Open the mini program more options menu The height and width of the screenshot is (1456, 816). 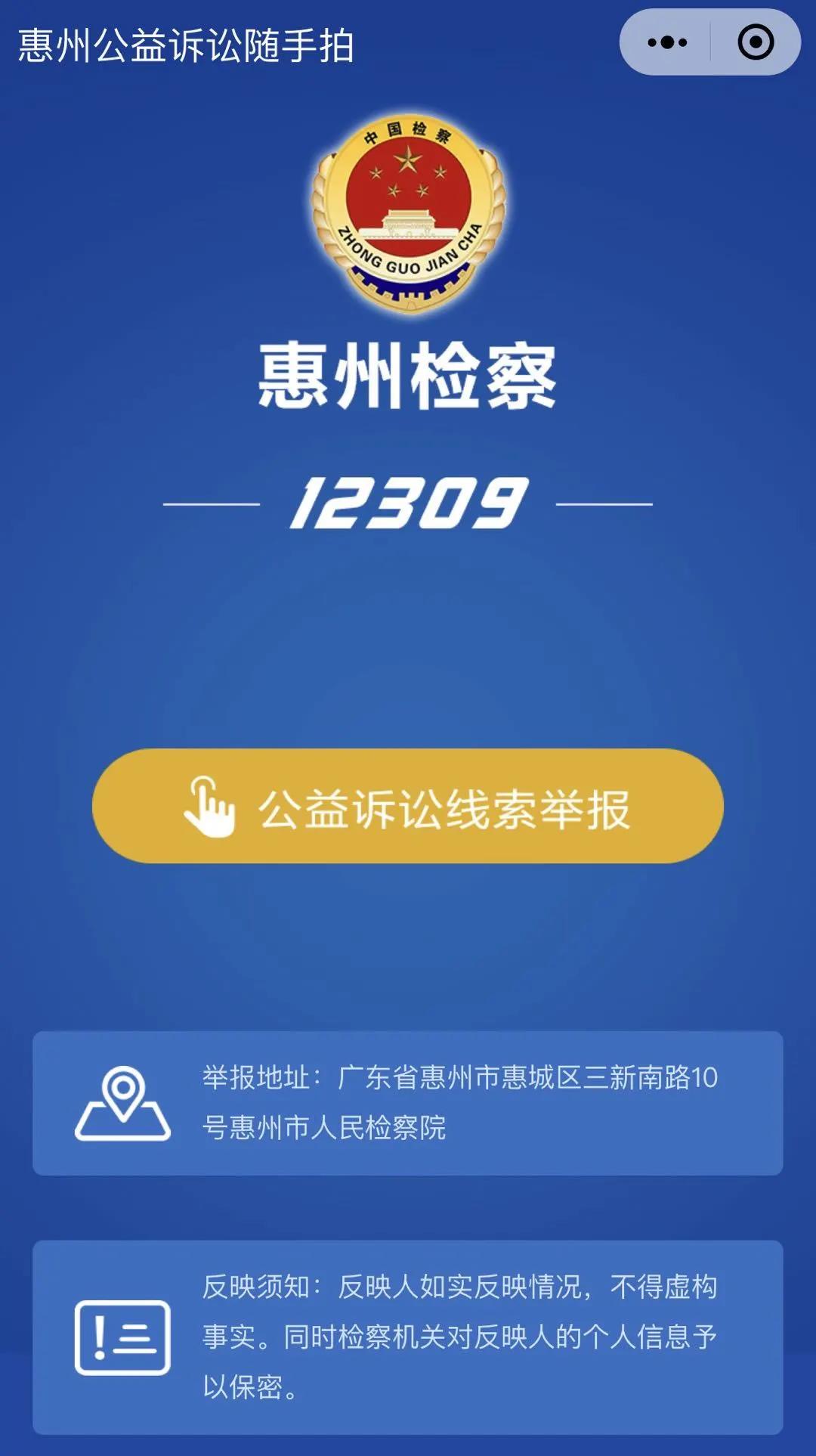(667, 42)
